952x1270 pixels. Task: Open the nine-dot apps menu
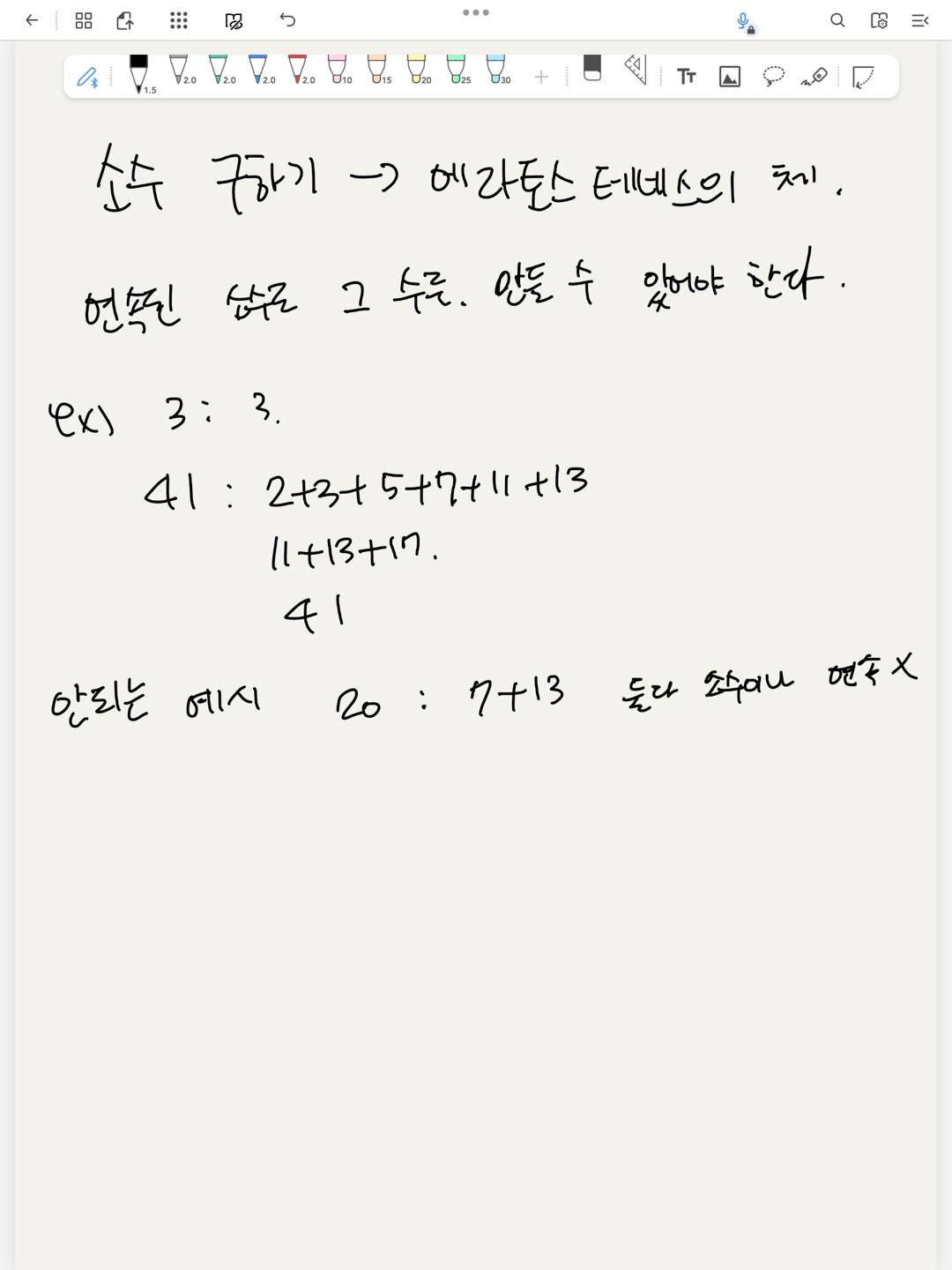click(178, 20)
